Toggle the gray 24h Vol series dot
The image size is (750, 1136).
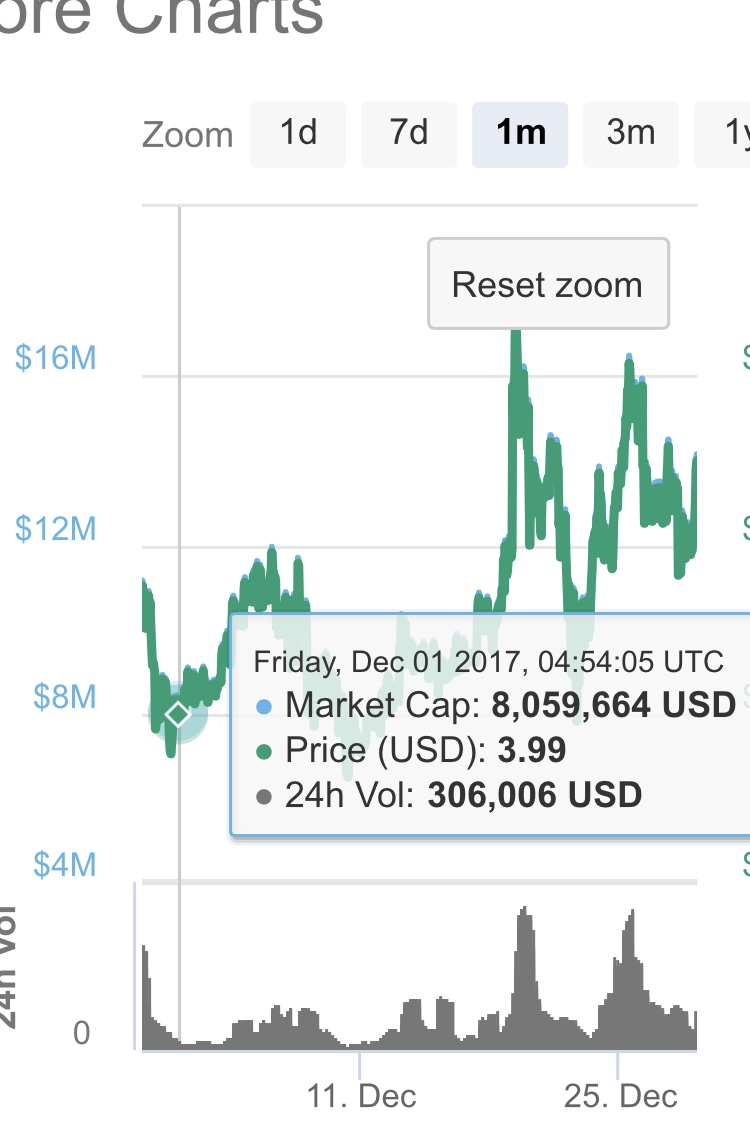[262, 795]
